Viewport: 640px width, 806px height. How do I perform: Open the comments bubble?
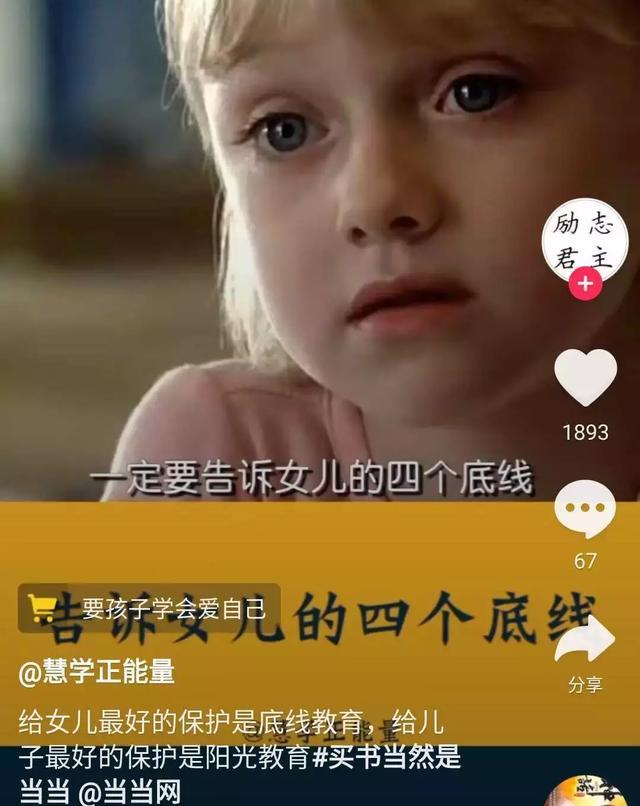point(585,509)
